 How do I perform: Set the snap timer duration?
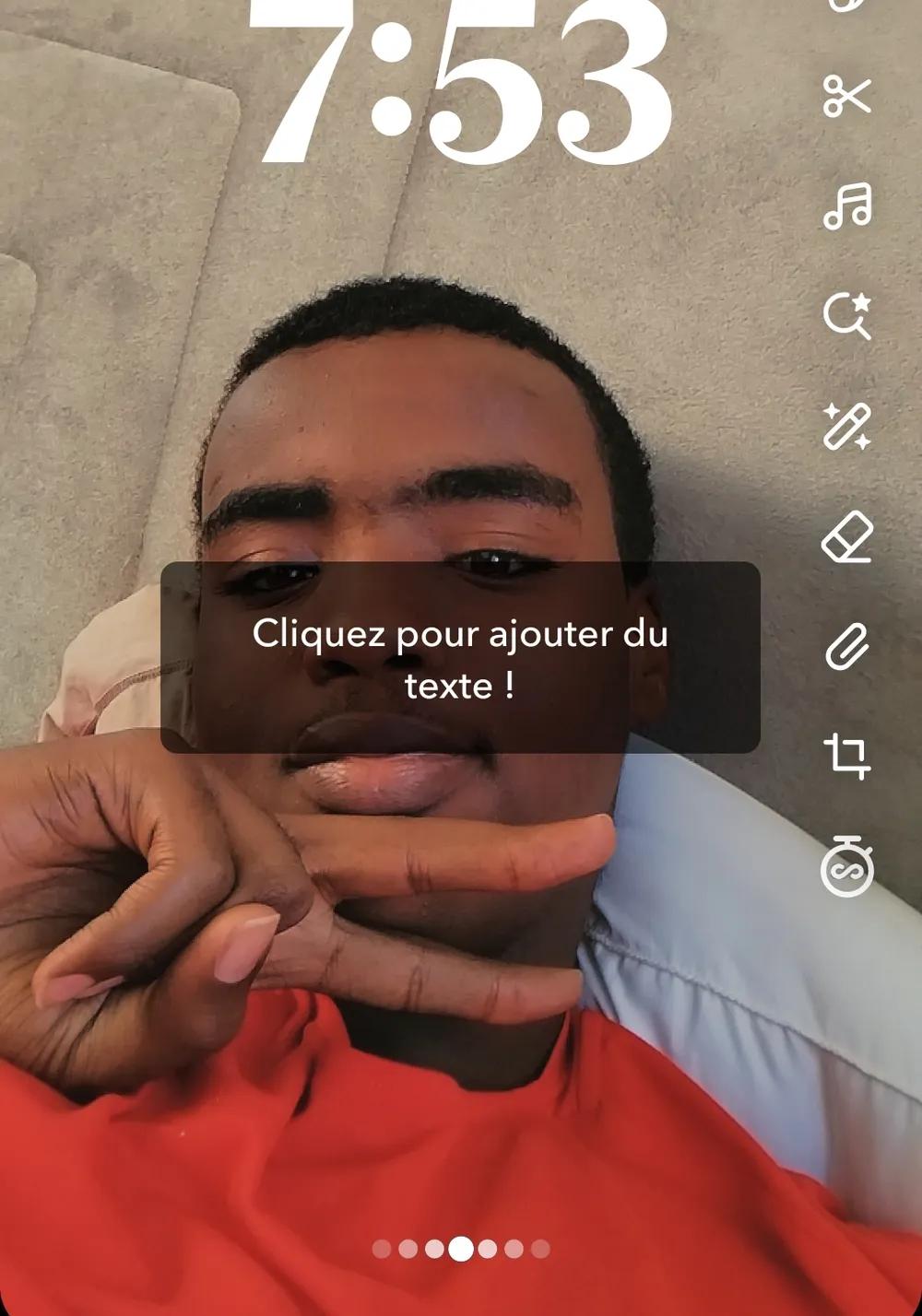pos(846,866)
